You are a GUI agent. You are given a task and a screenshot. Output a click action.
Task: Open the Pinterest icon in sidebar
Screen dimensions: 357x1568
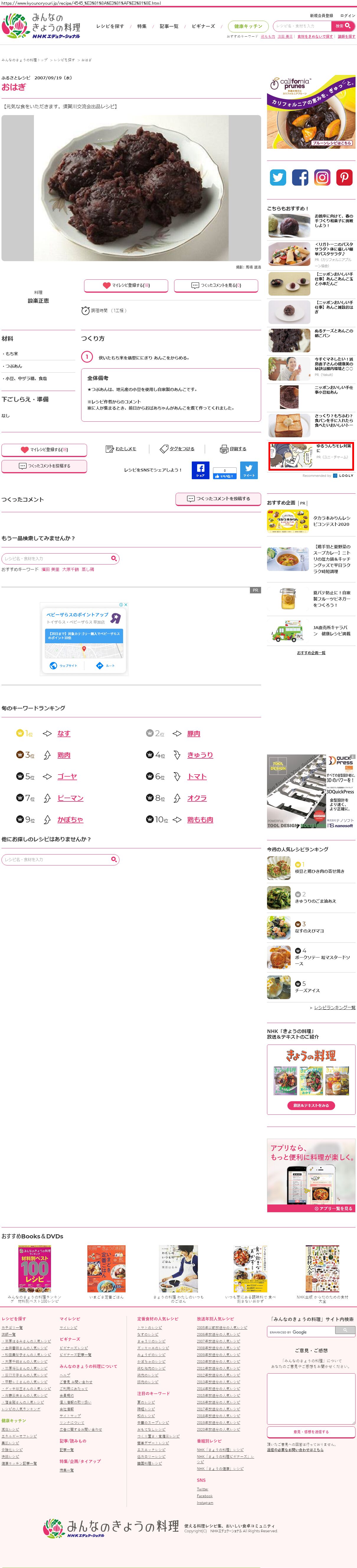point(344,177)
